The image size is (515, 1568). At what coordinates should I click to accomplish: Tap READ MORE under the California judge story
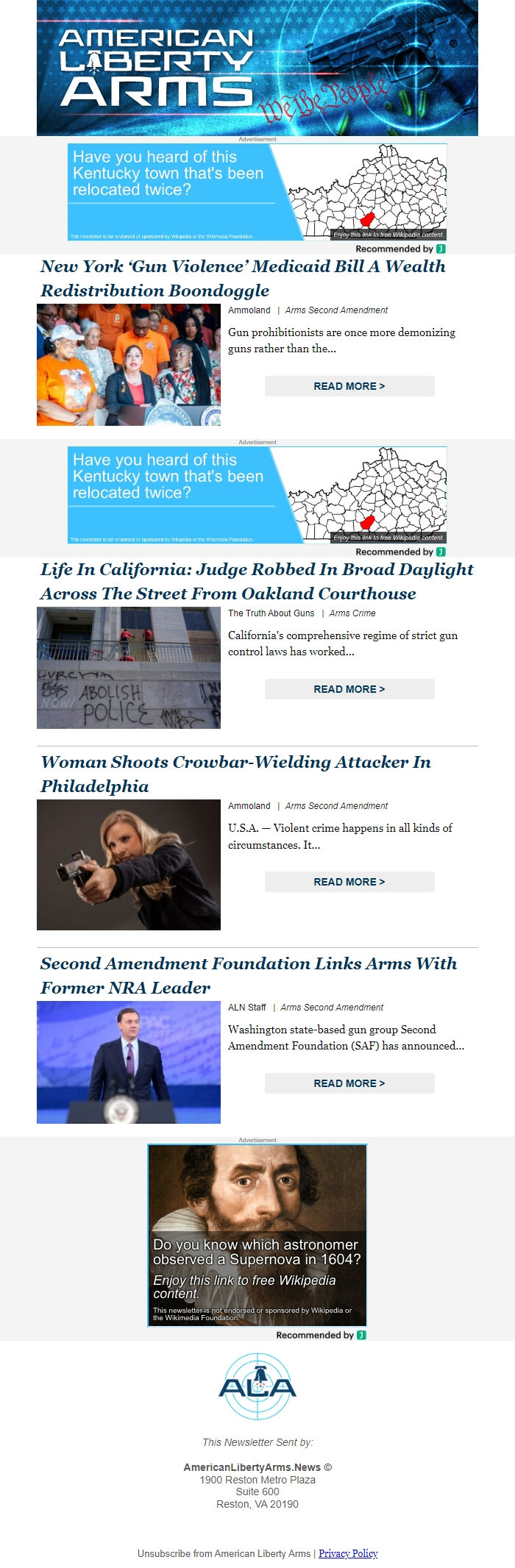coord(349,689)
